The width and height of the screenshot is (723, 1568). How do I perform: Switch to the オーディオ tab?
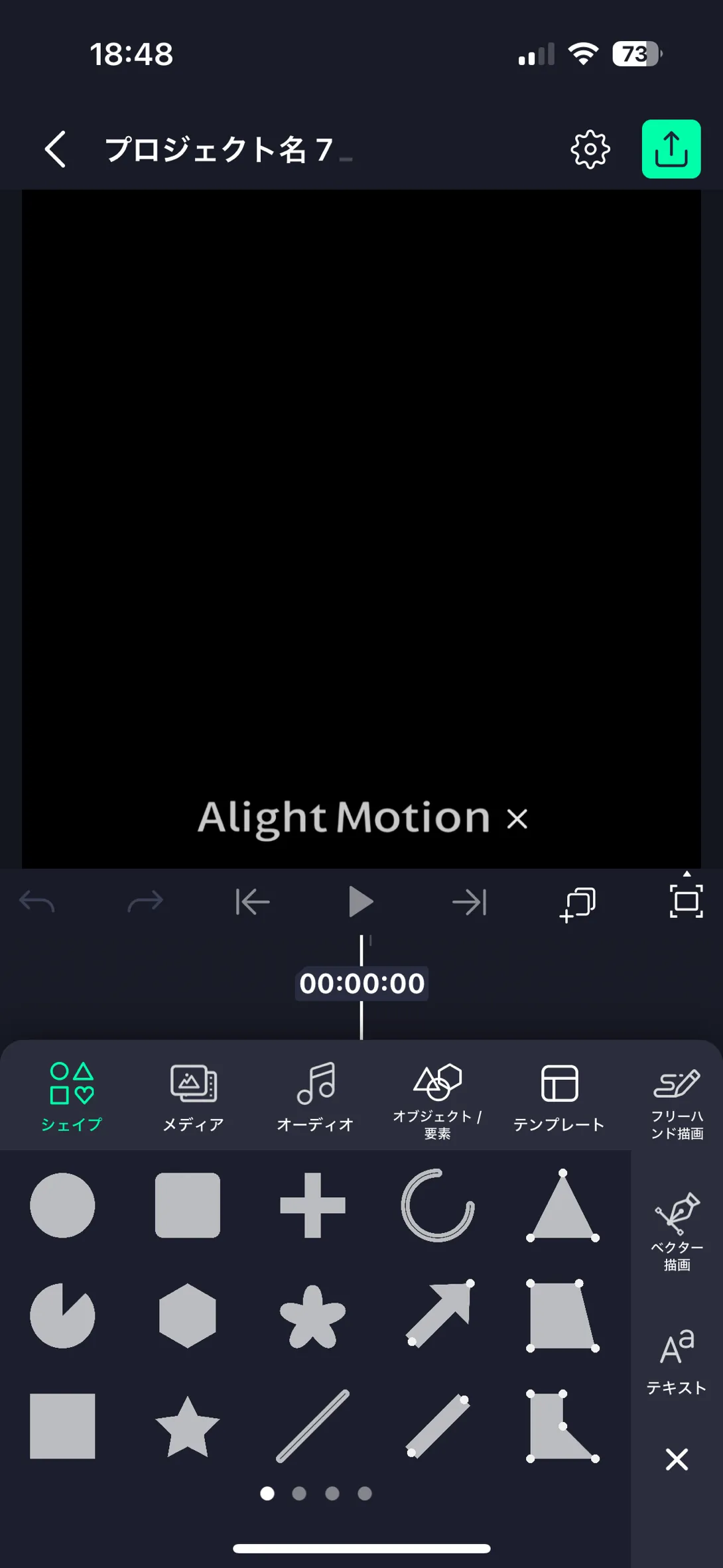click(315, 1096)
